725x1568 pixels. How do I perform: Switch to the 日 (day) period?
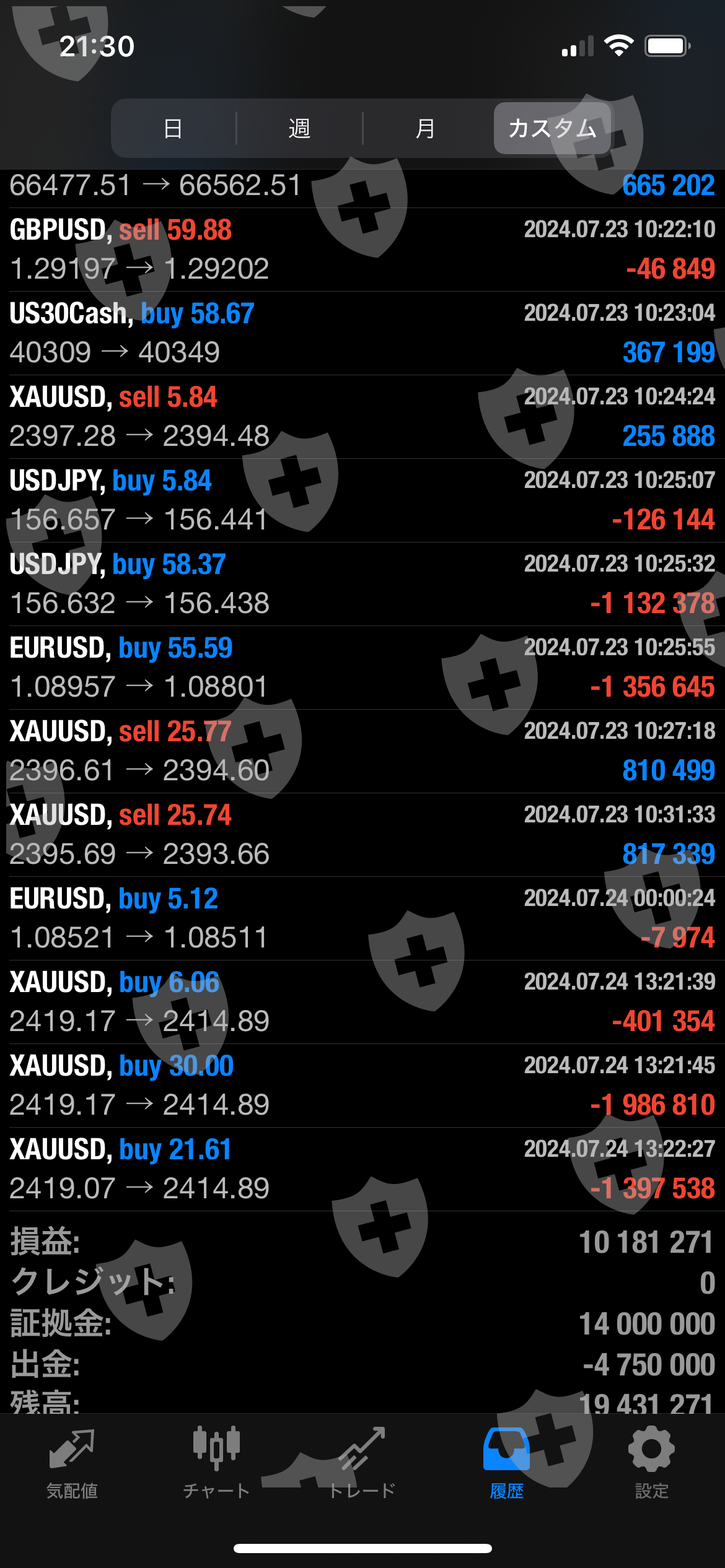coord(173,129)
